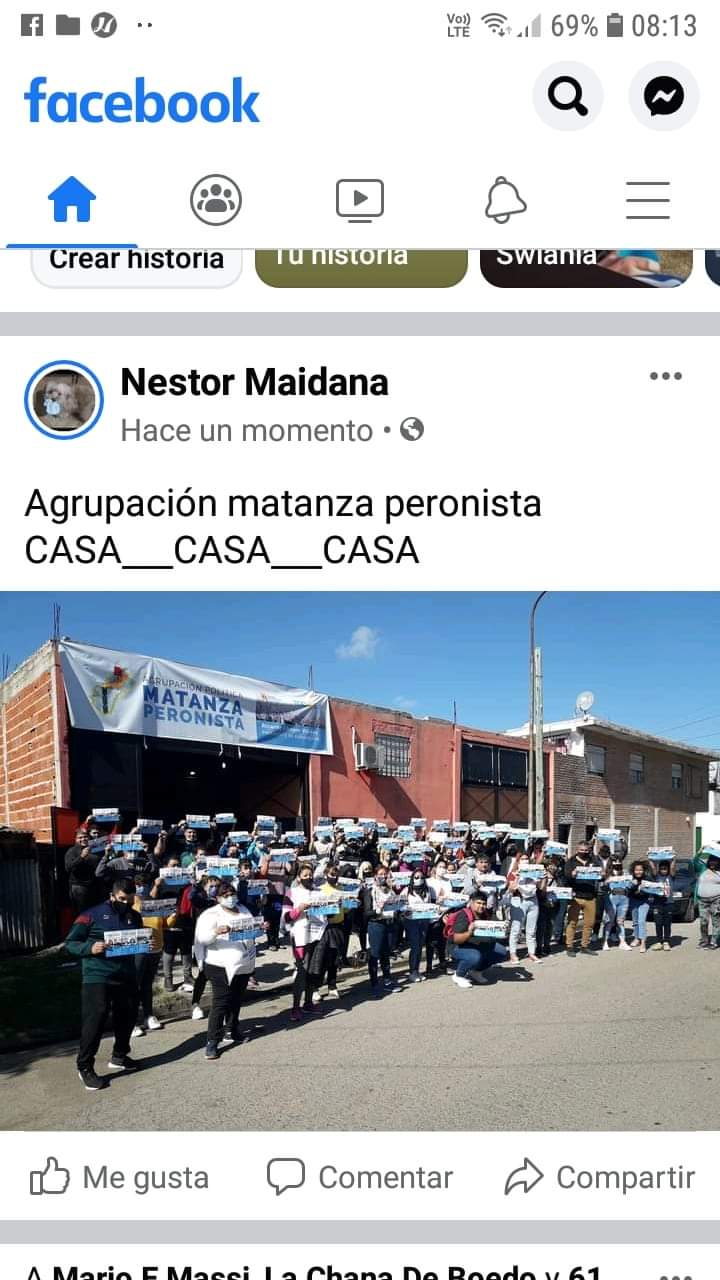Tap Crear historia card
This screenshot has width=720, height=1280.
click(136, 263)
